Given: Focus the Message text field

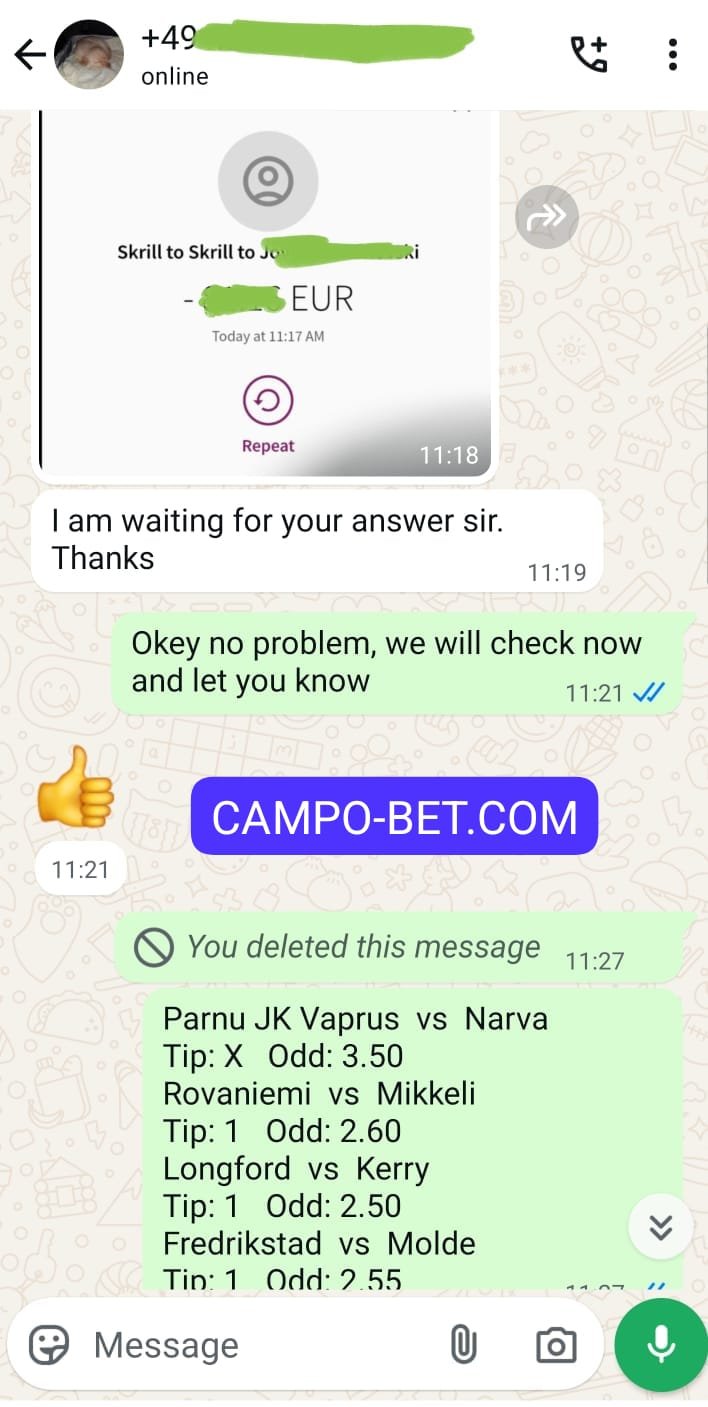Looking at the screenshot, I should click(260, 1346).
